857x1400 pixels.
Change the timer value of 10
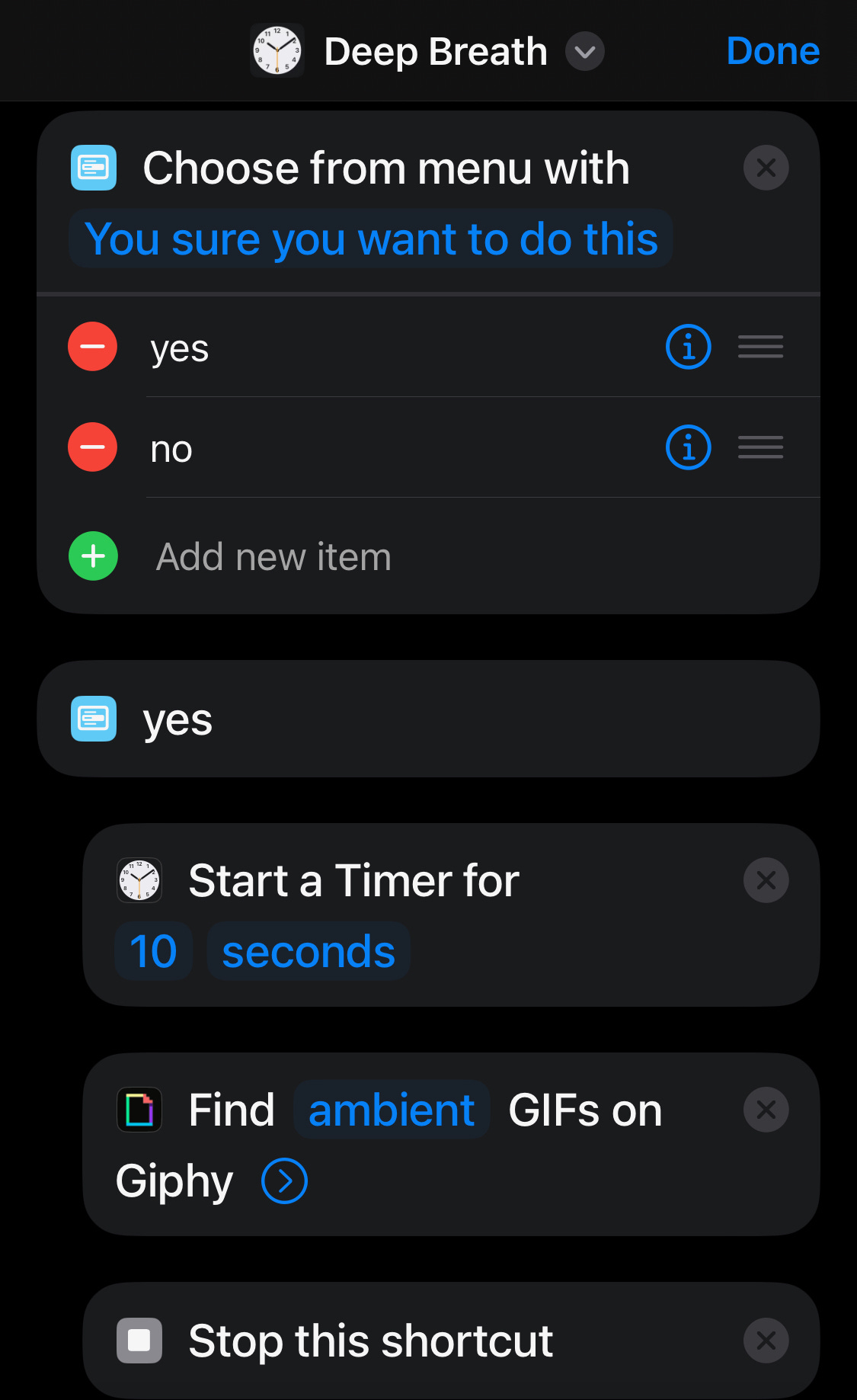tap(153, 951)
